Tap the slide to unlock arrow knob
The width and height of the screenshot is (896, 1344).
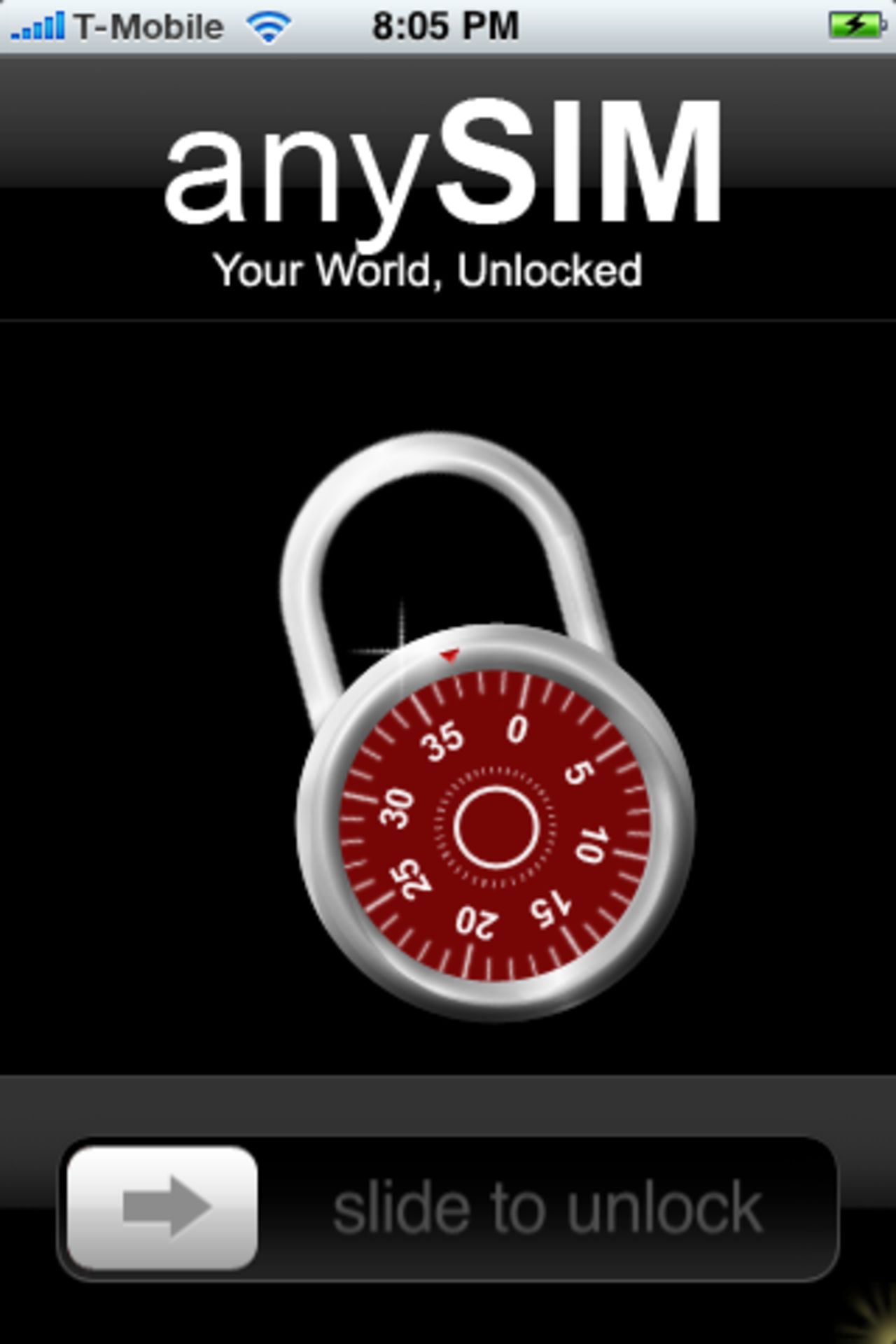[162, 1207]
